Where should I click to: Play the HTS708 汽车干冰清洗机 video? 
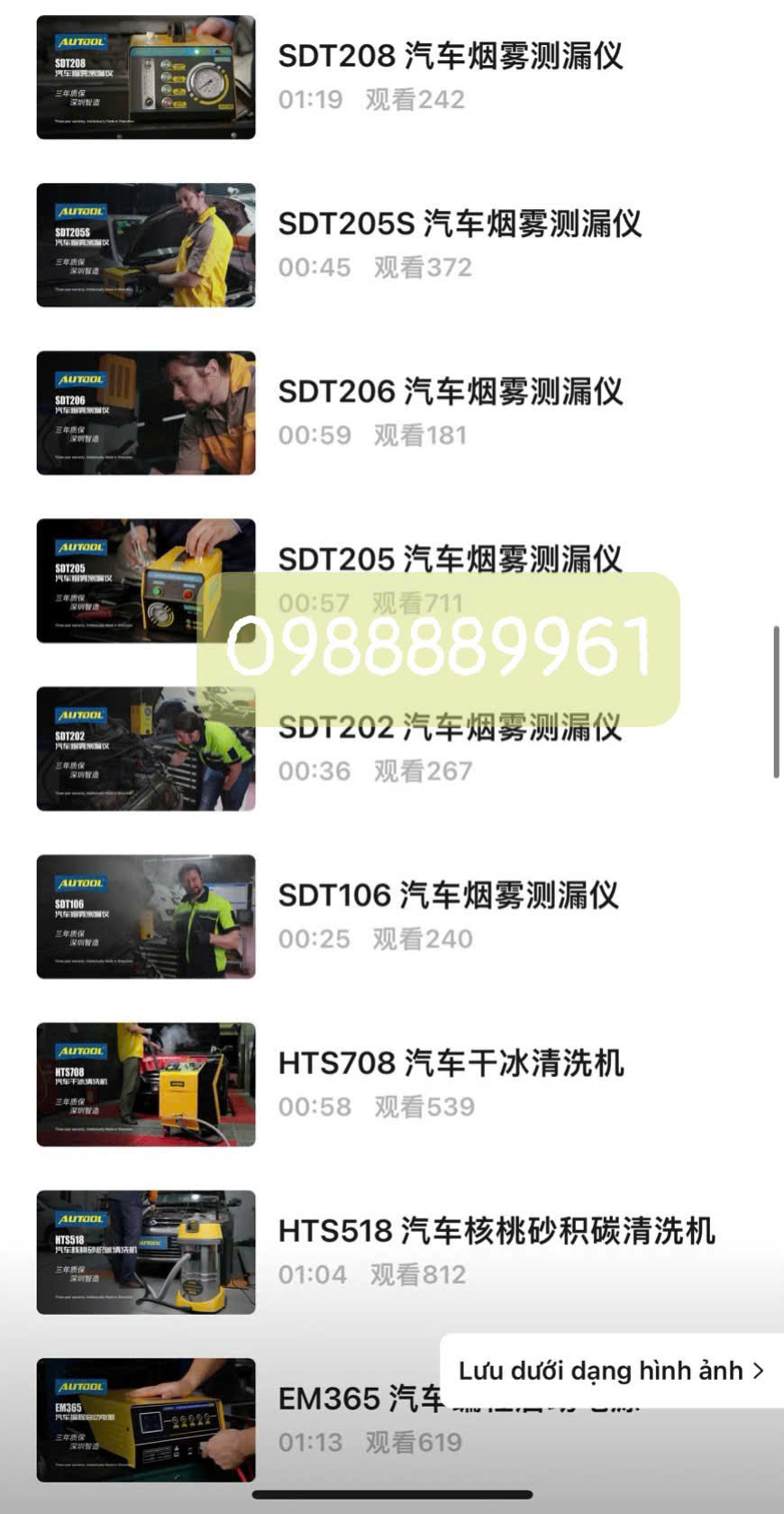tap(146, 1084)
